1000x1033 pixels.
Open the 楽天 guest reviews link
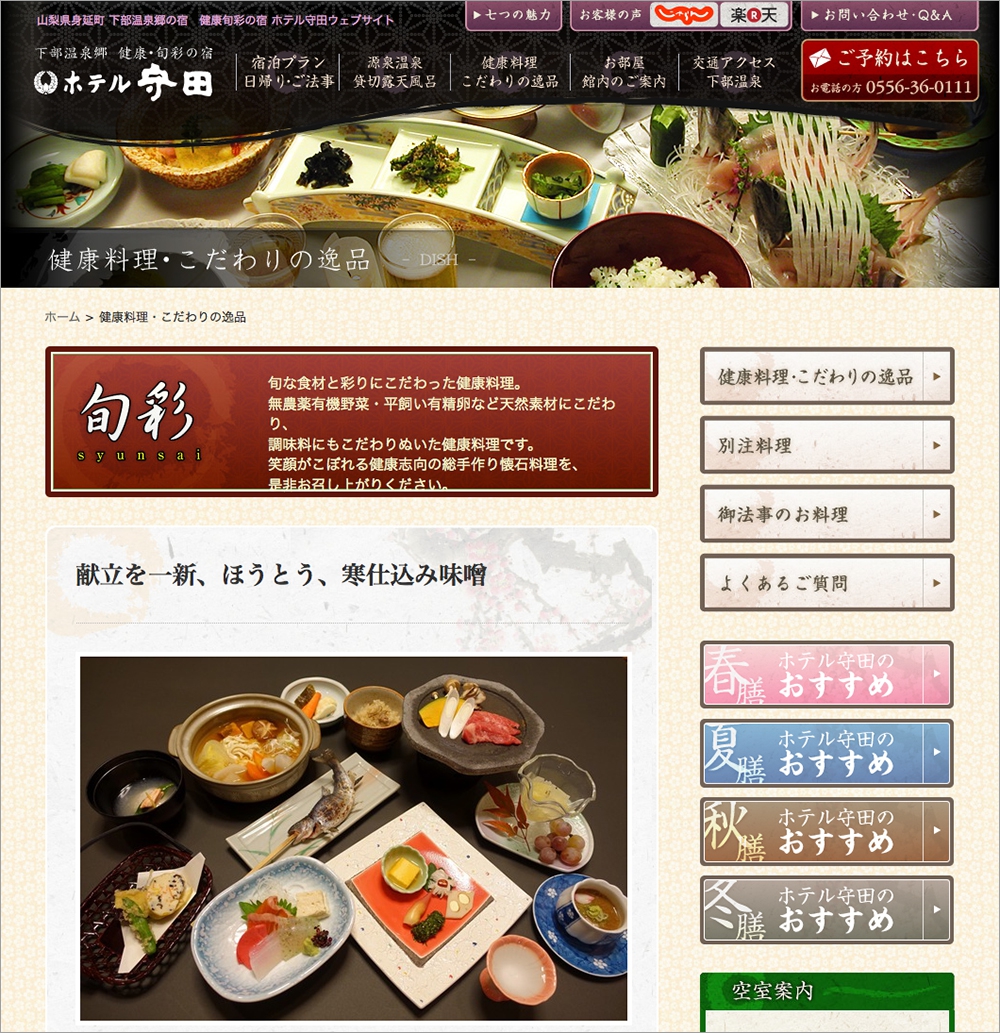point(755,15)
